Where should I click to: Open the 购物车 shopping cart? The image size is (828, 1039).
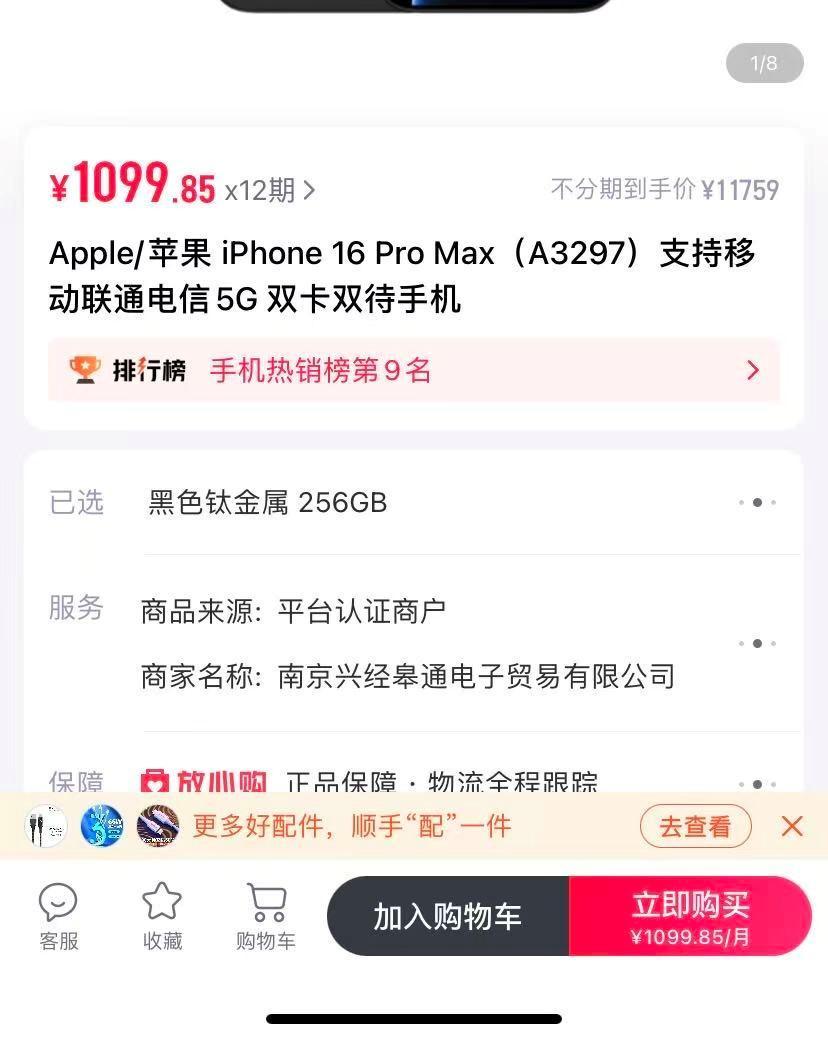tap(266, 917)
